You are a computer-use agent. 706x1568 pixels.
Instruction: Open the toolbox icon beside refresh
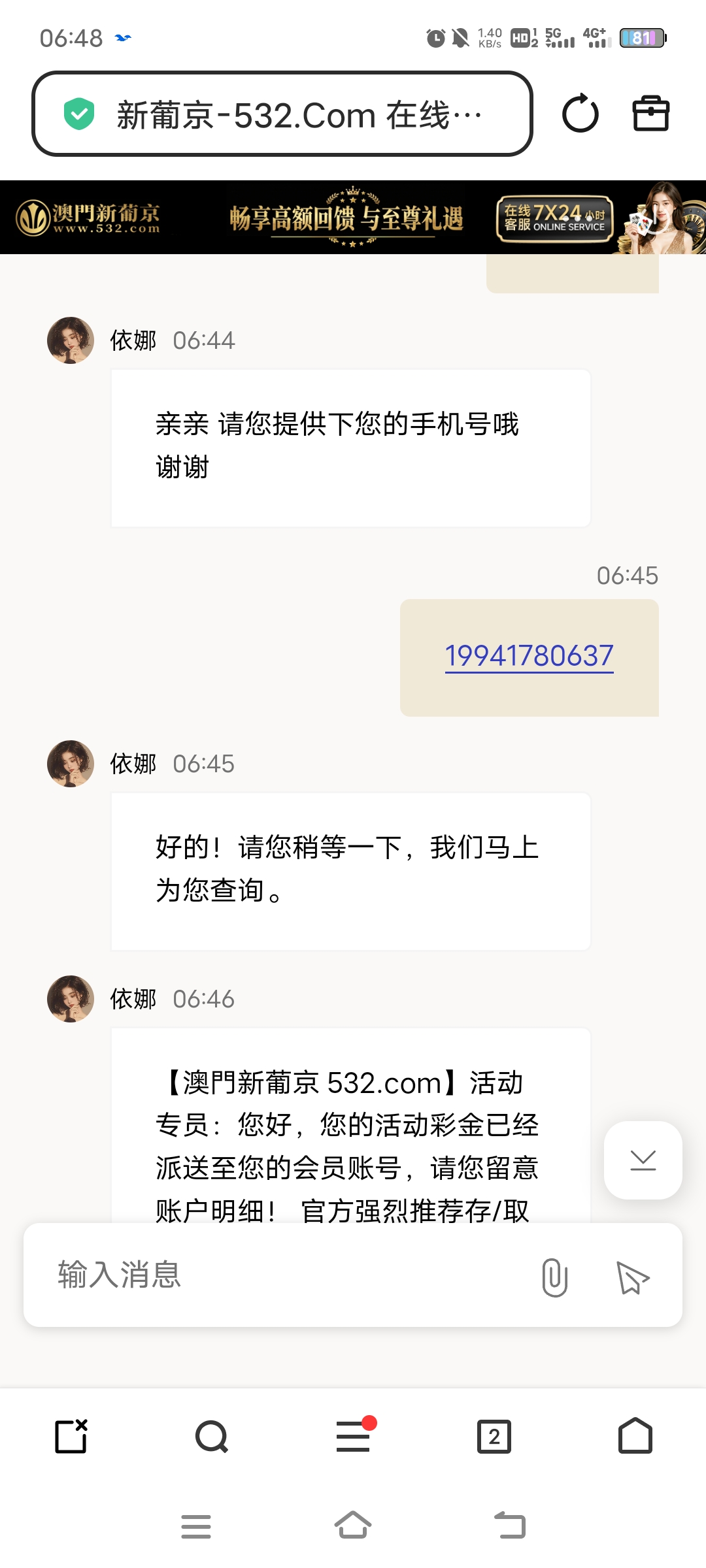pyautogui.click(x=651, y=114)
